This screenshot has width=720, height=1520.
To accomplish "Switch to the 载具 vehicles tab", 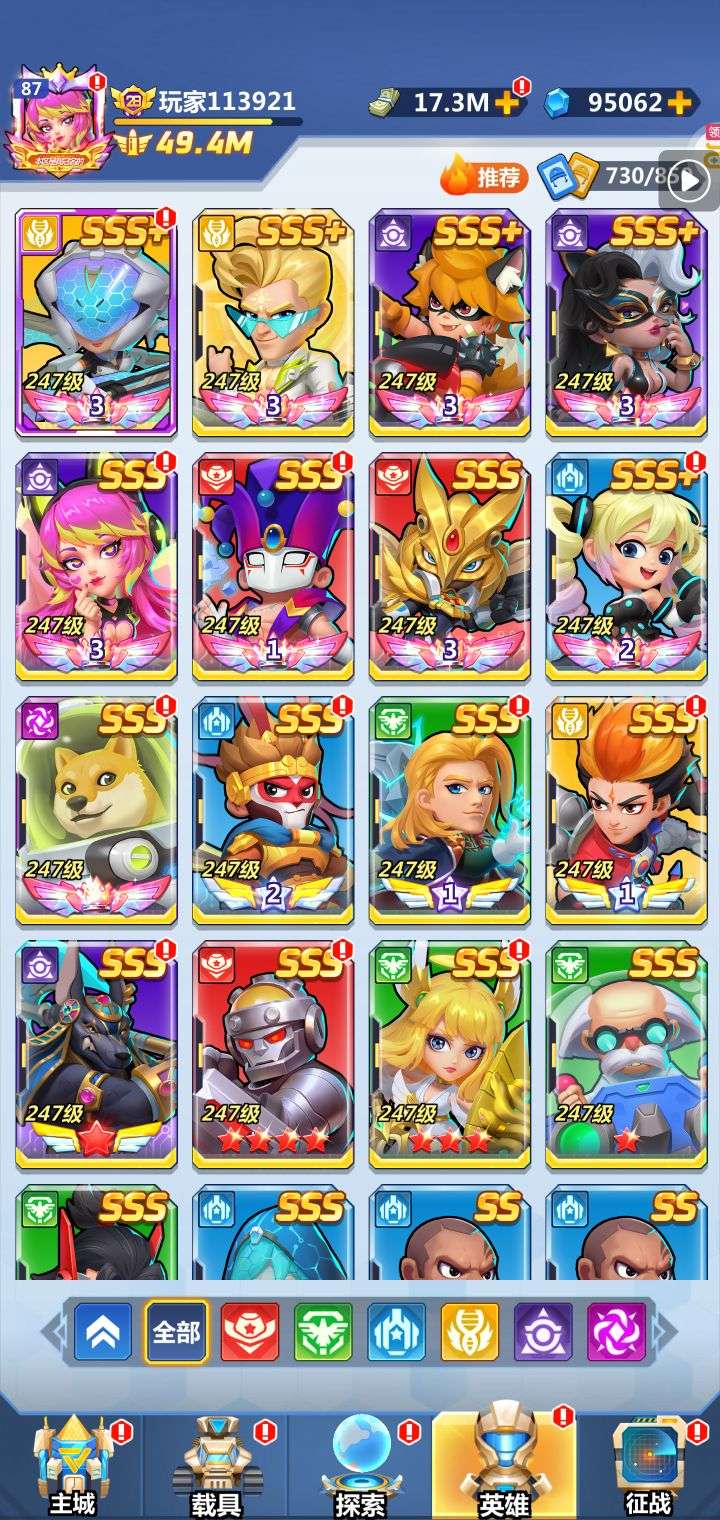I will tap(216, 1465).
